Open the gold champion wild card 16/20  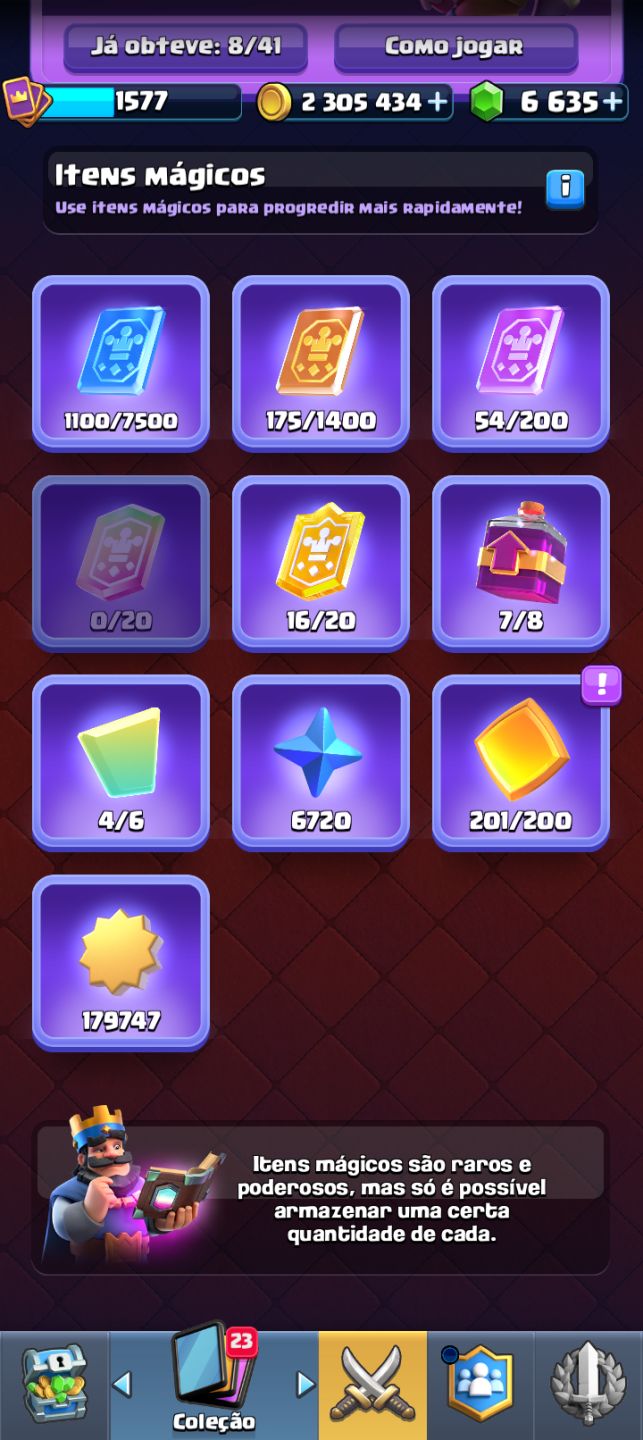pos(321,563)
